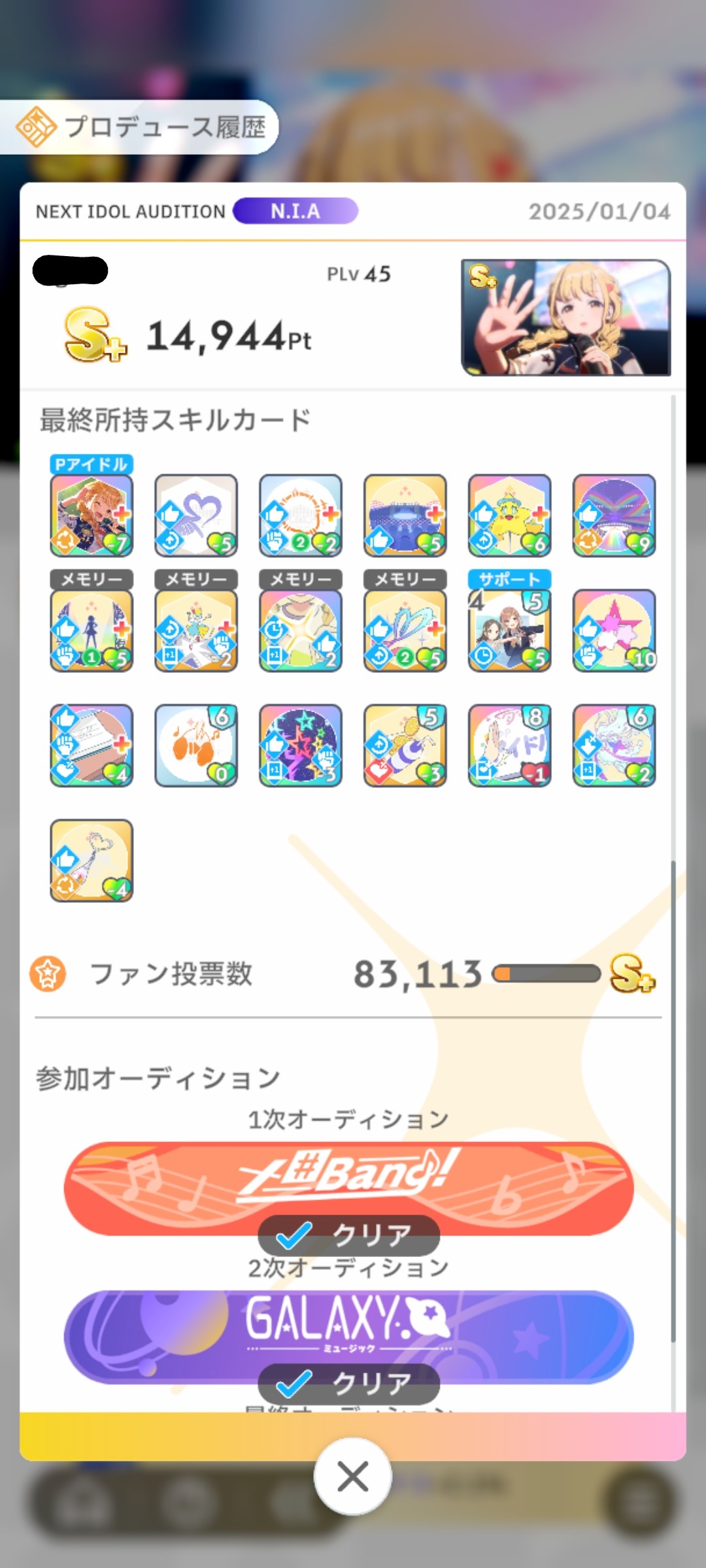Close the produce history dialog
Image resolution: width=706 pixels, height=1568 pixels.
[353, 1477]
